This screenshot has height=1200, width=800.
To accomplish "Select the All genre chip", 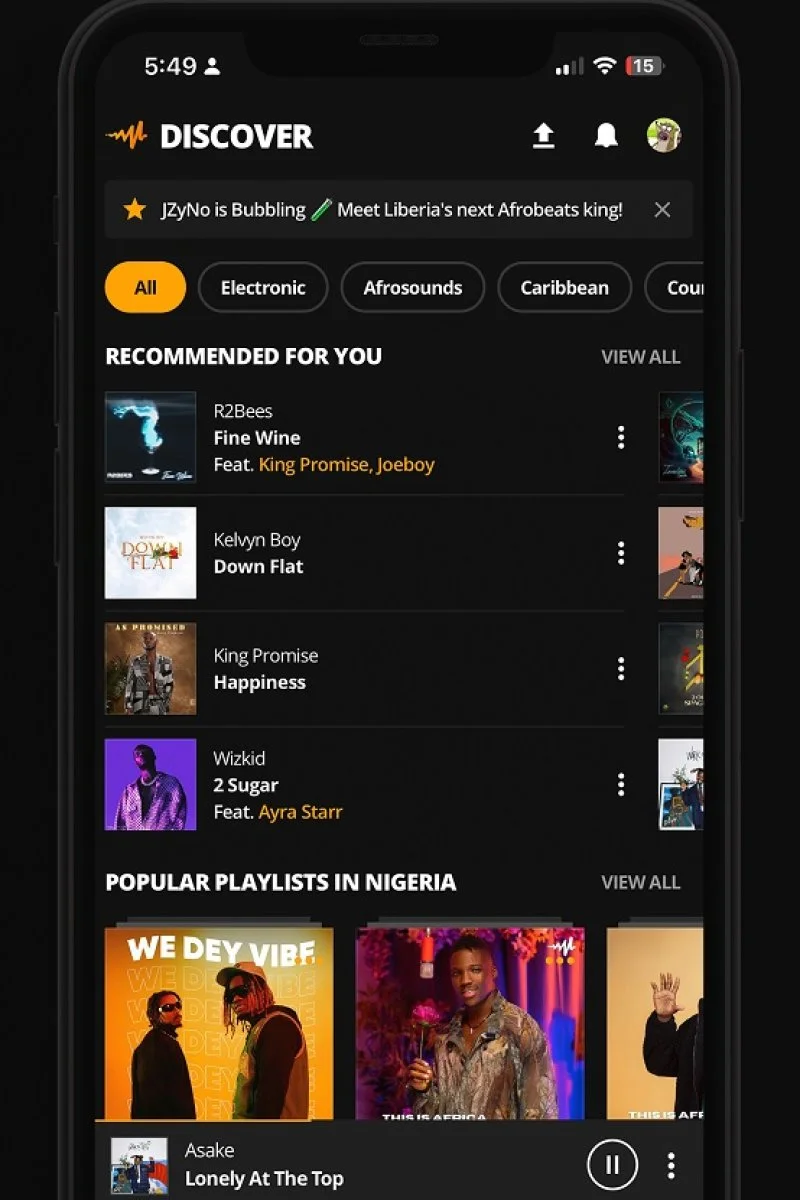I will 146,288.
